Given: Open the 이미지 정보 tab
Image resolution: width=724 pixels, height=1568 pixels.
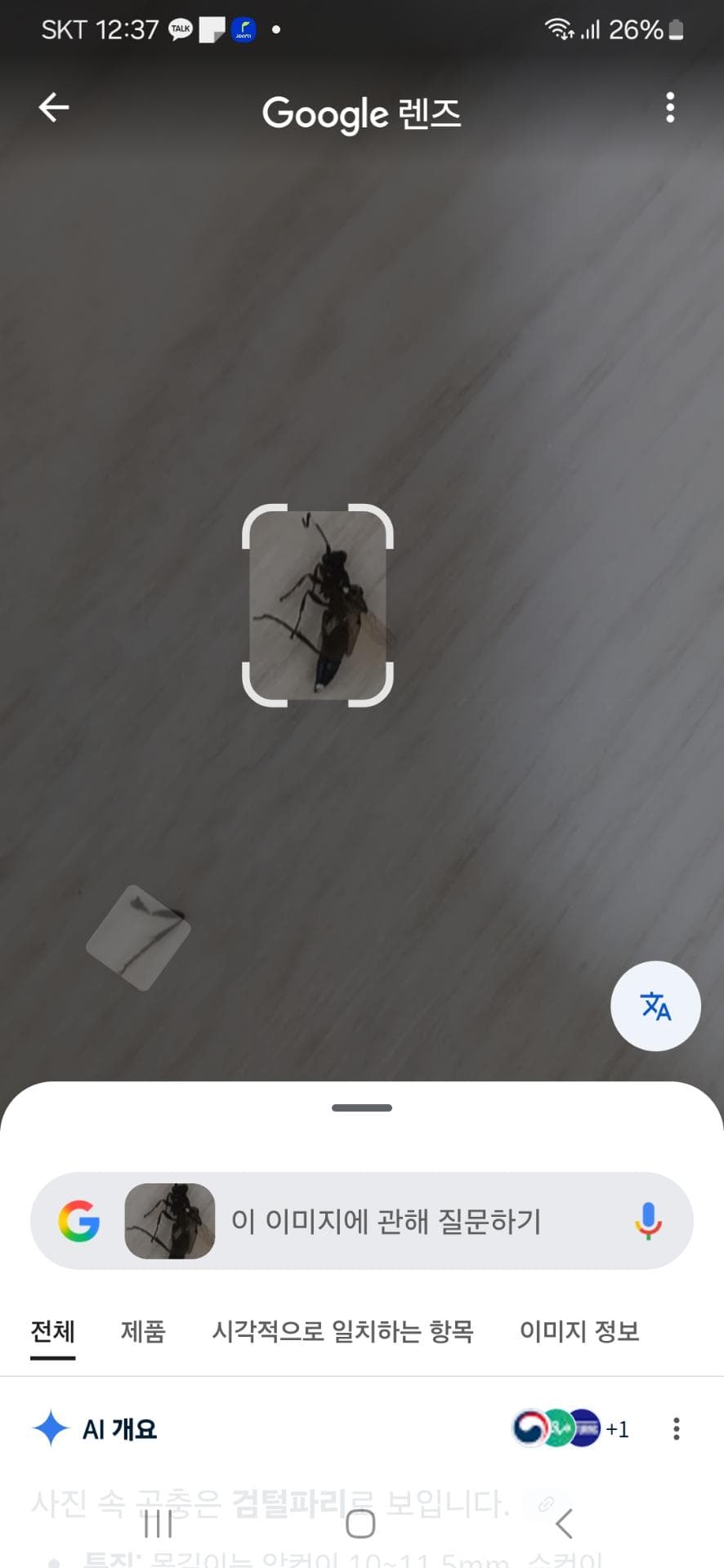Looking at the screenshot, I should pos(579,1332).
